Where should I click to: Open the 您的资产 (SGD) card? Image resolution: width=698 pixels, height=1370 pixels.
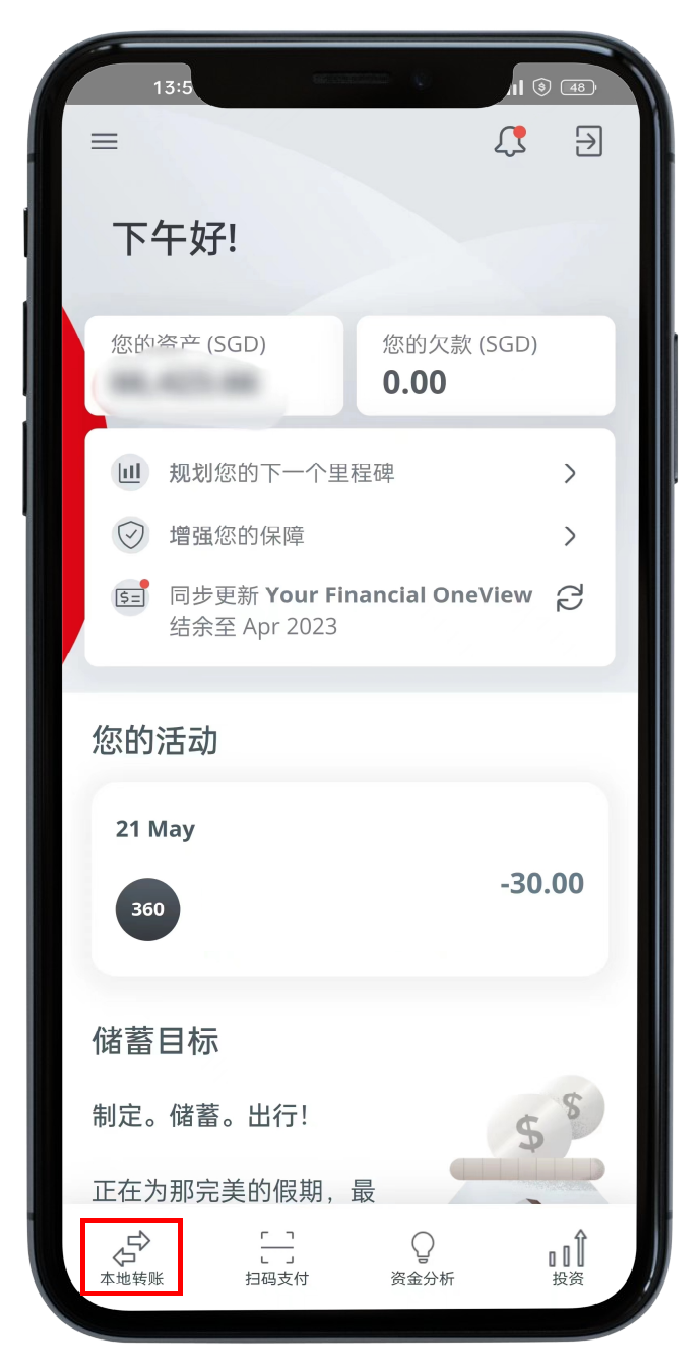coord(213,366)
